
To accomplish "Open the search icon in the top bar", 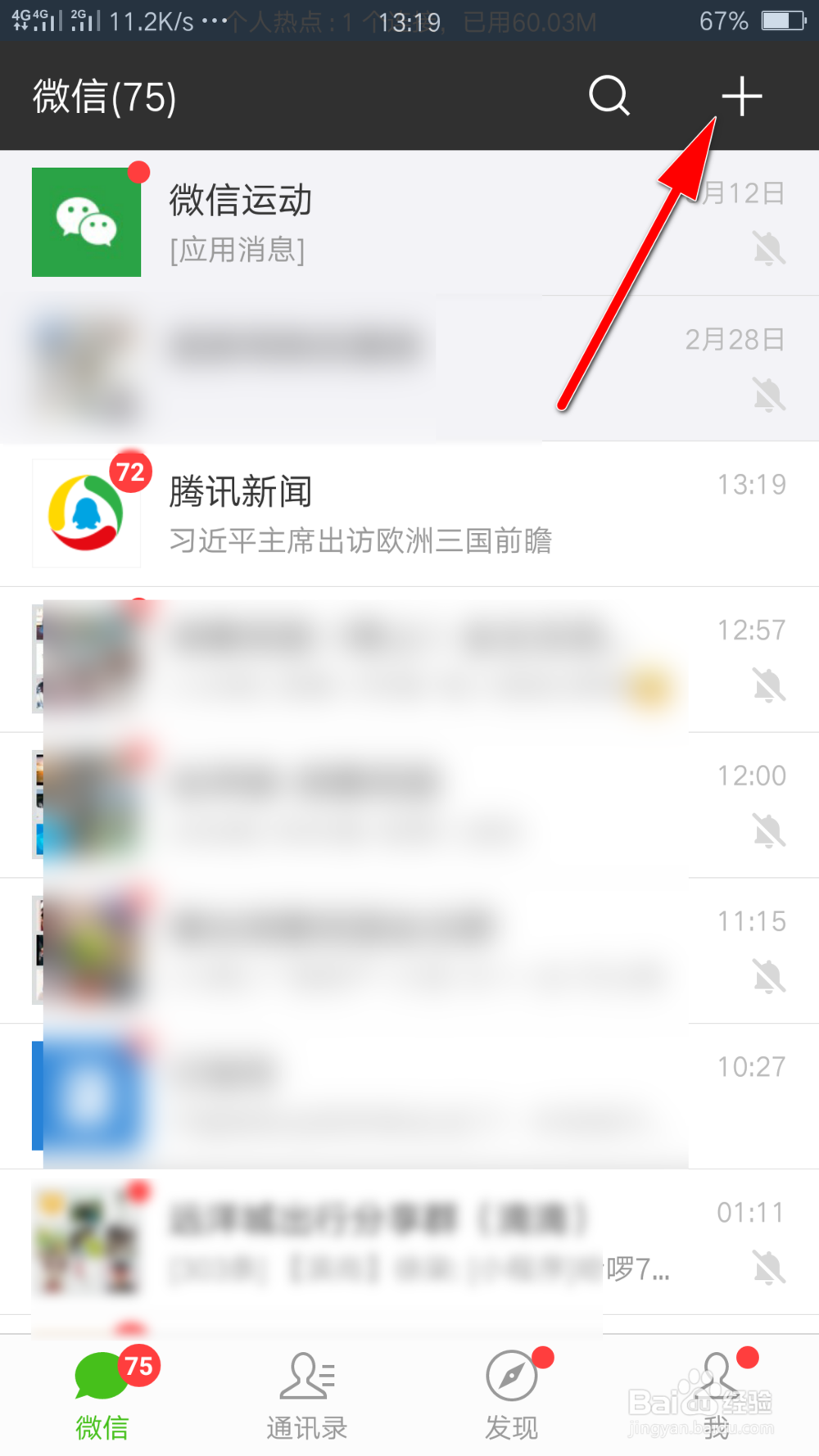I will point(609,96).
